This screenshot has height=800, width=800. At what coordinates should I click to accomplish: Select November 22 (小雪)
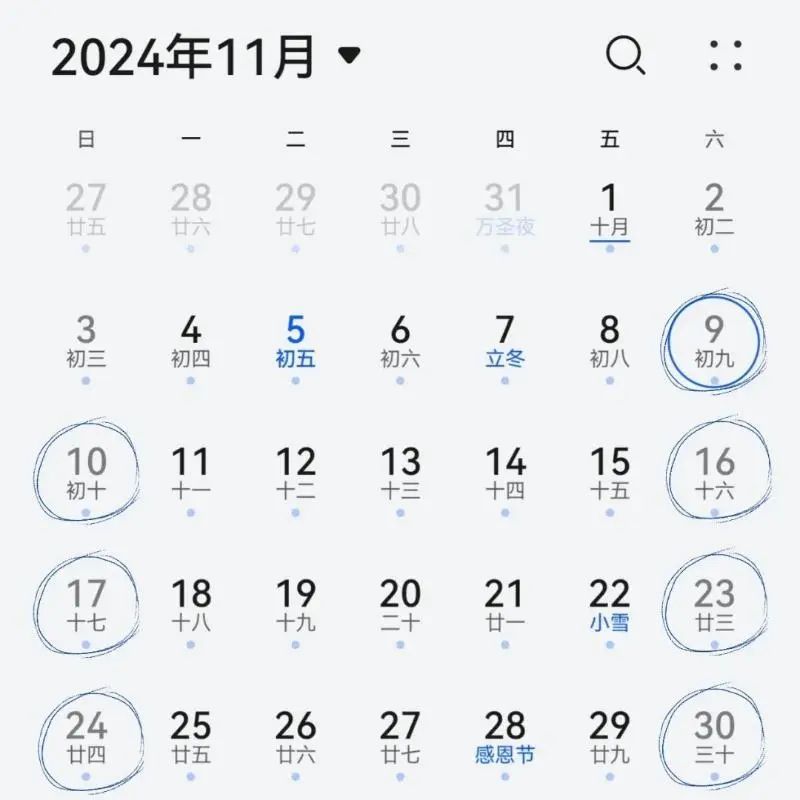pos(609,605)
